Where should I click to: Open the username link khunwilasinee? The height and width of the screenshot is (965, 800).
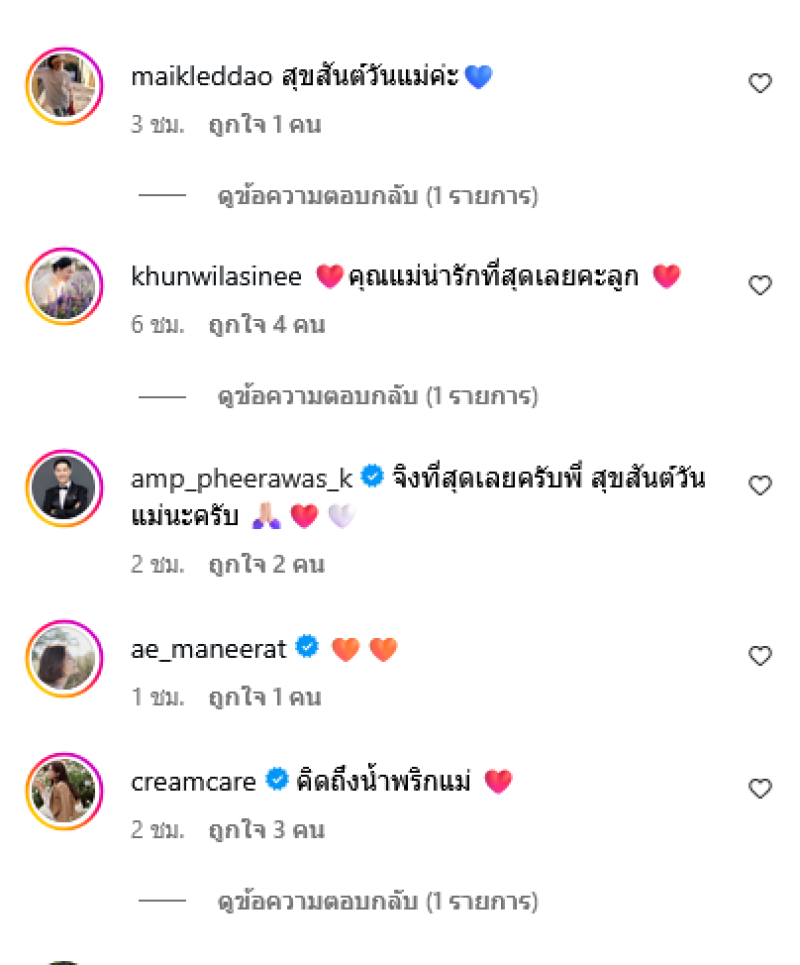tap(216, 277)
